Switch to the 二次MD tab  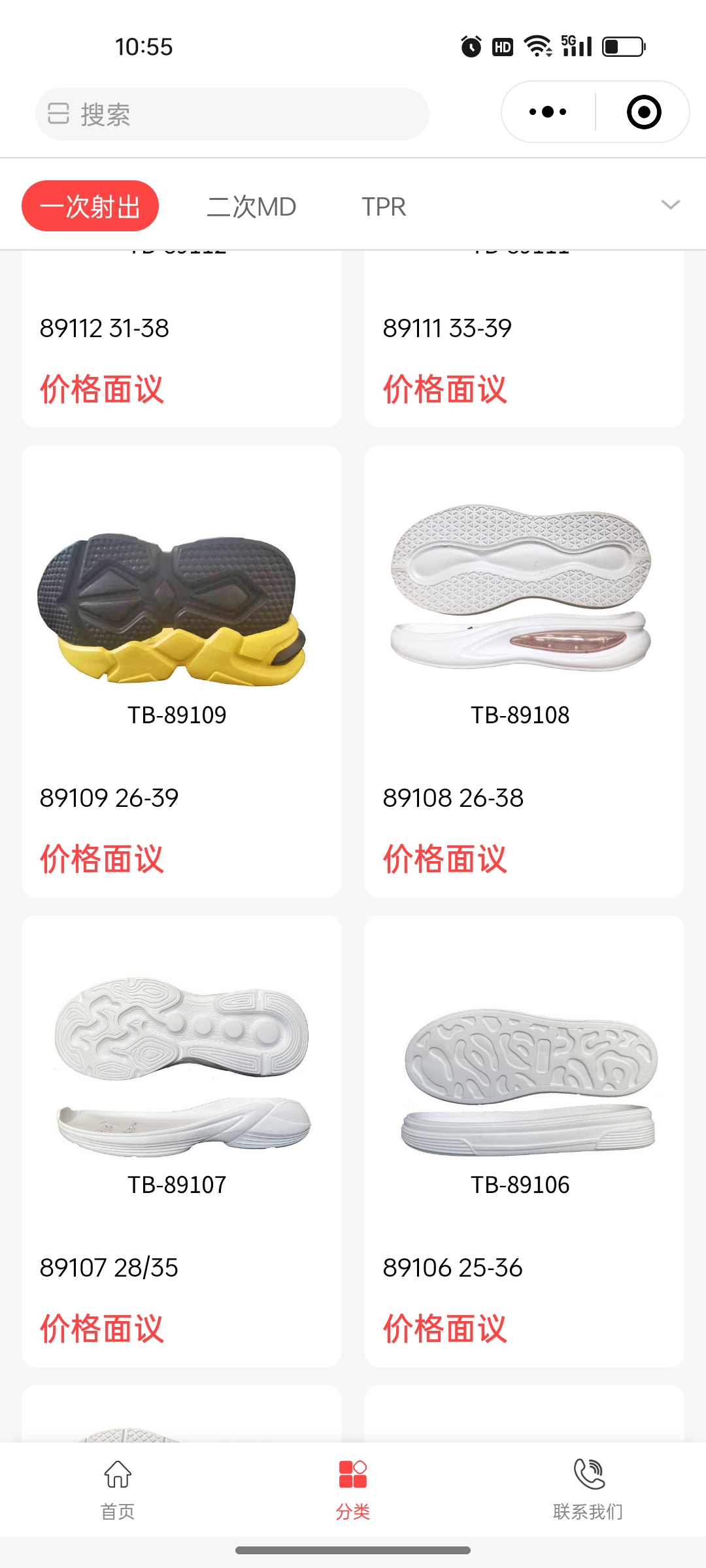click(252, 206)
